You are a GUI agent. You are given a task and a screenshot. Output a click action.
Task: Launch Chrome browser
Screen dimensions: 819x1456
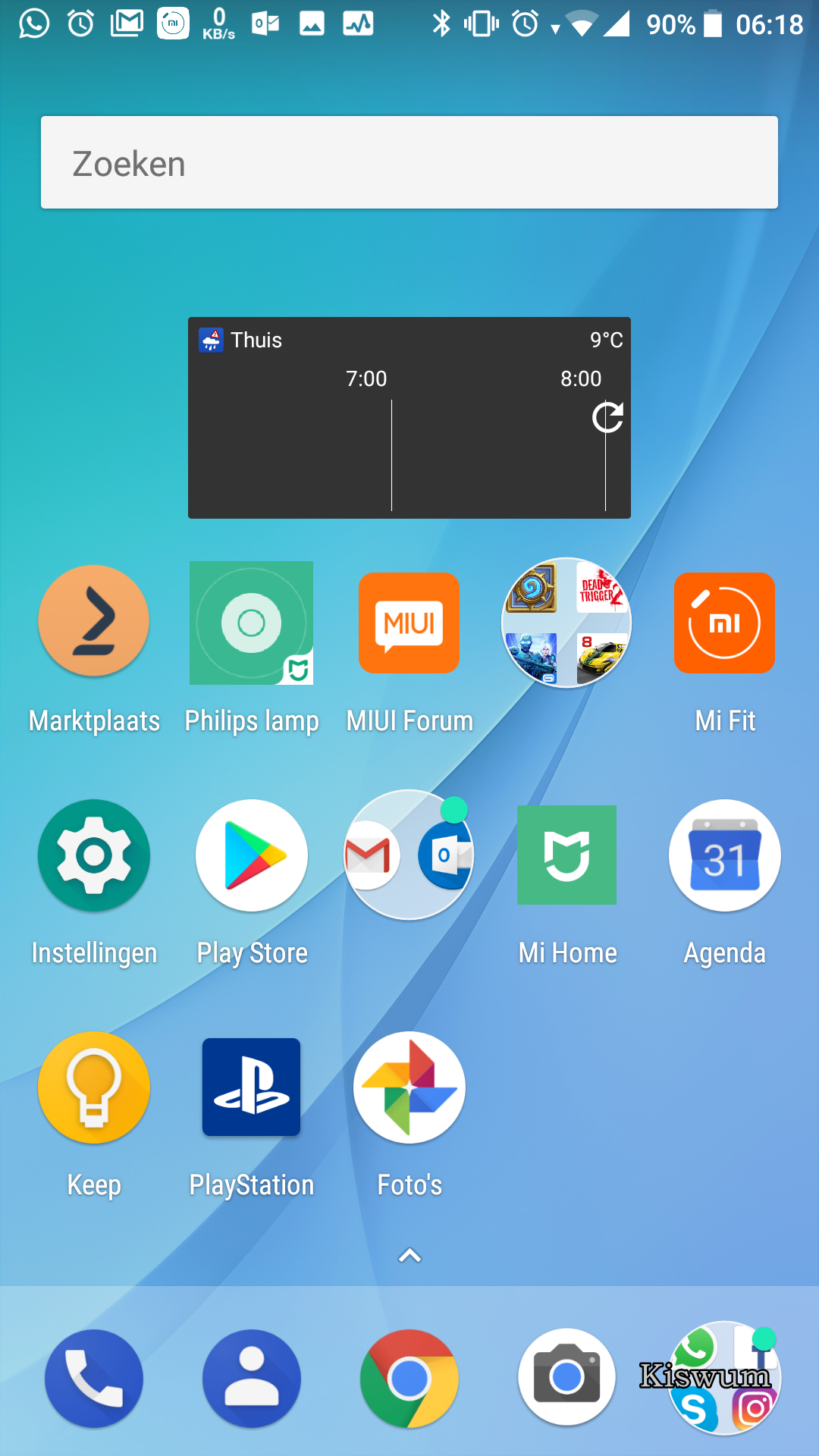409,1379
